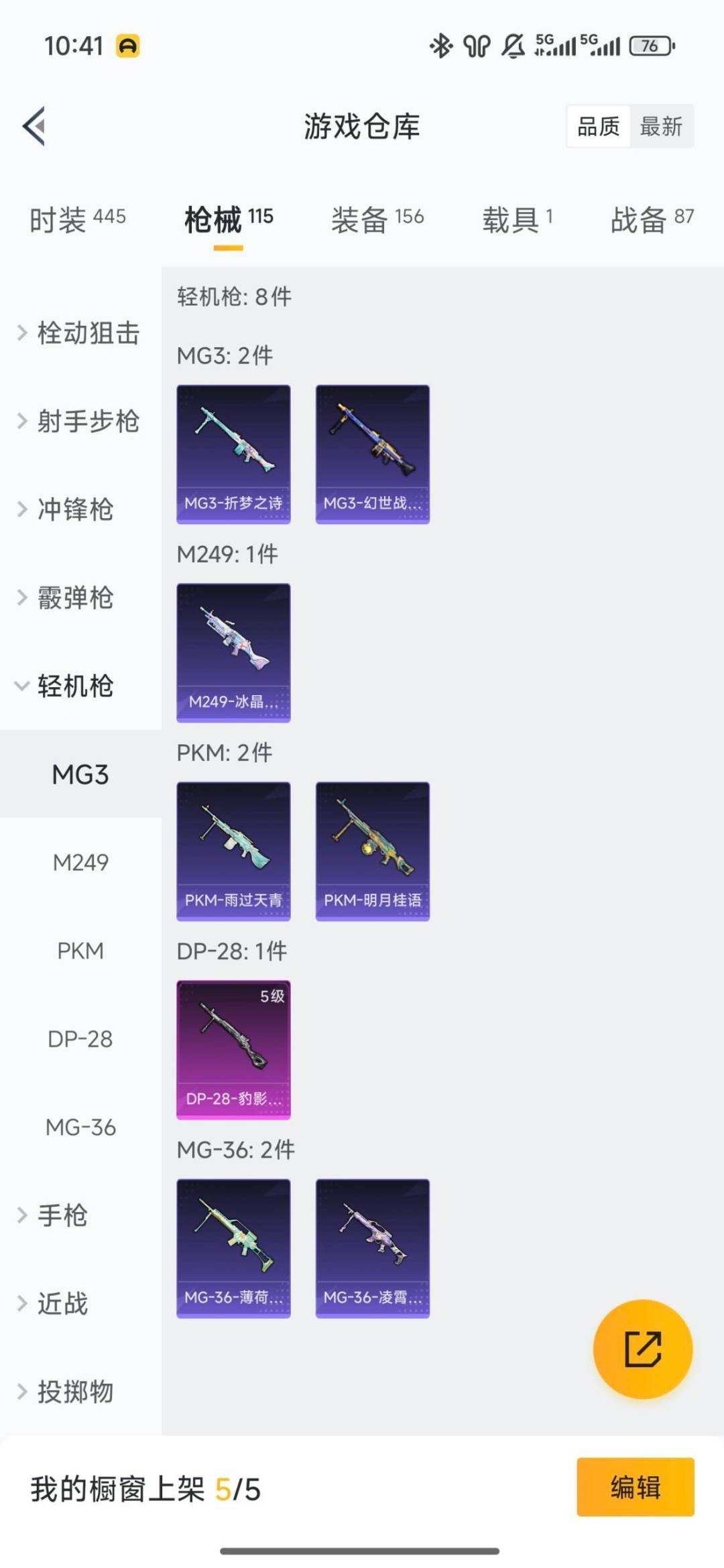
Task: Click the back arrow at top left
Action: [32, 127]
